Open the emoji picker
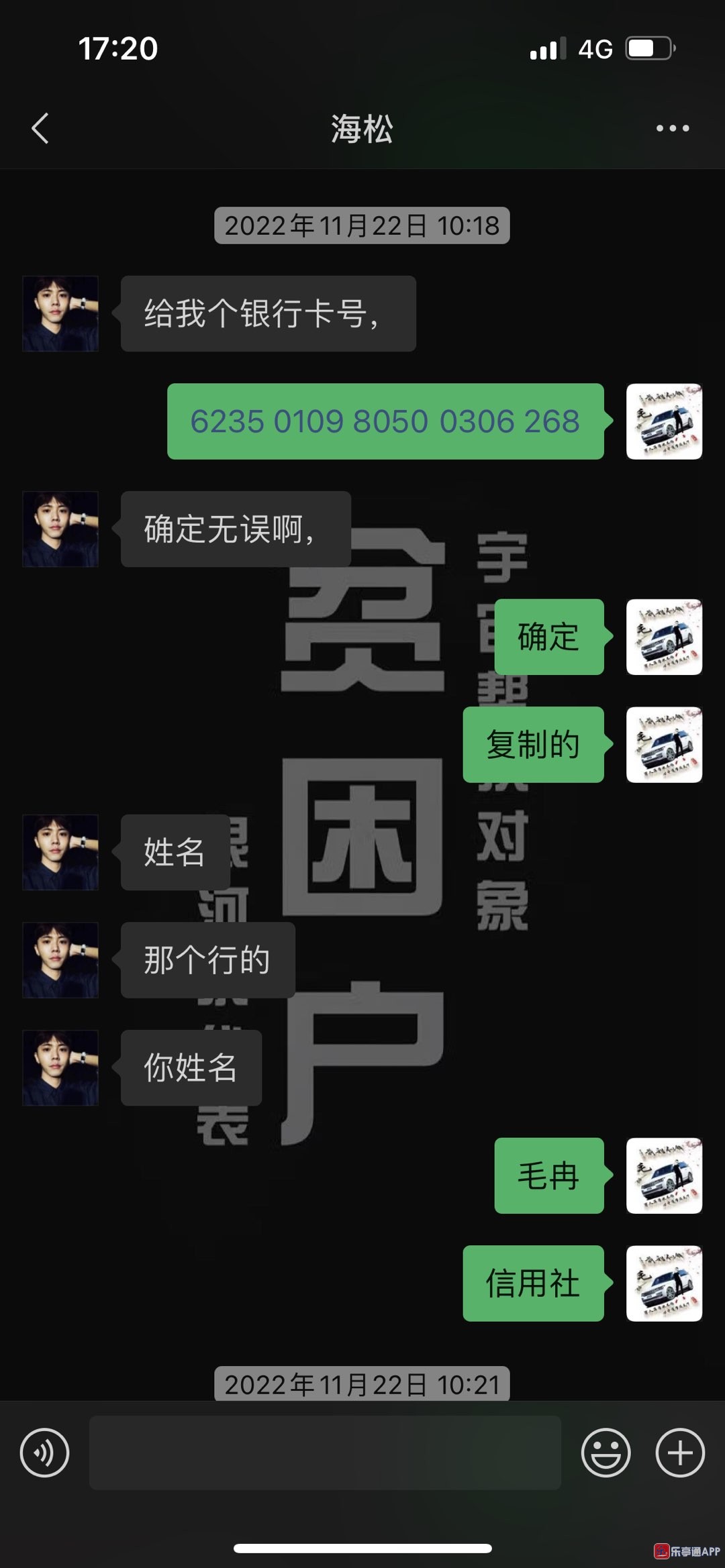 pyautogui.click(x=606, y=1453)
